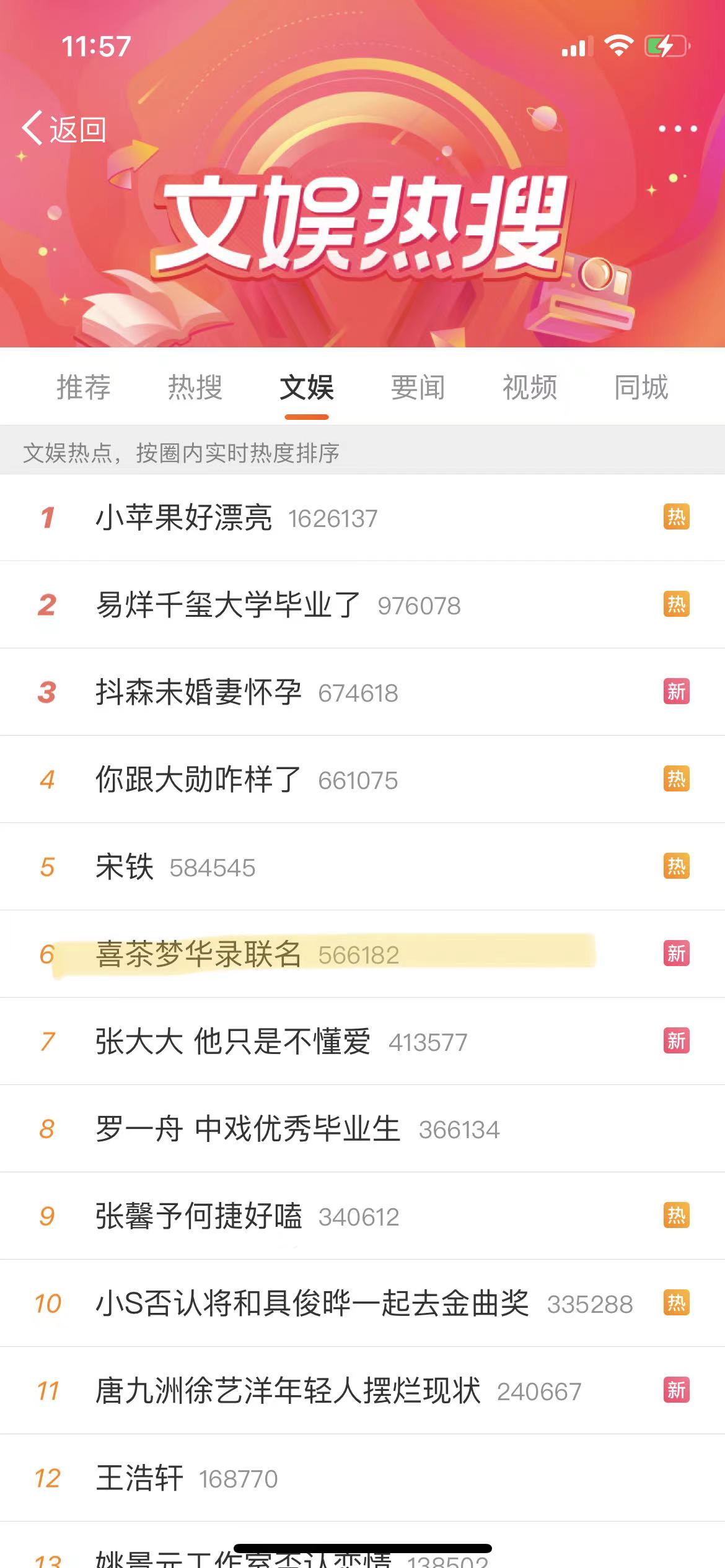Switch to the 推荐 tab
725x1568 pixels.
(84, 388)
